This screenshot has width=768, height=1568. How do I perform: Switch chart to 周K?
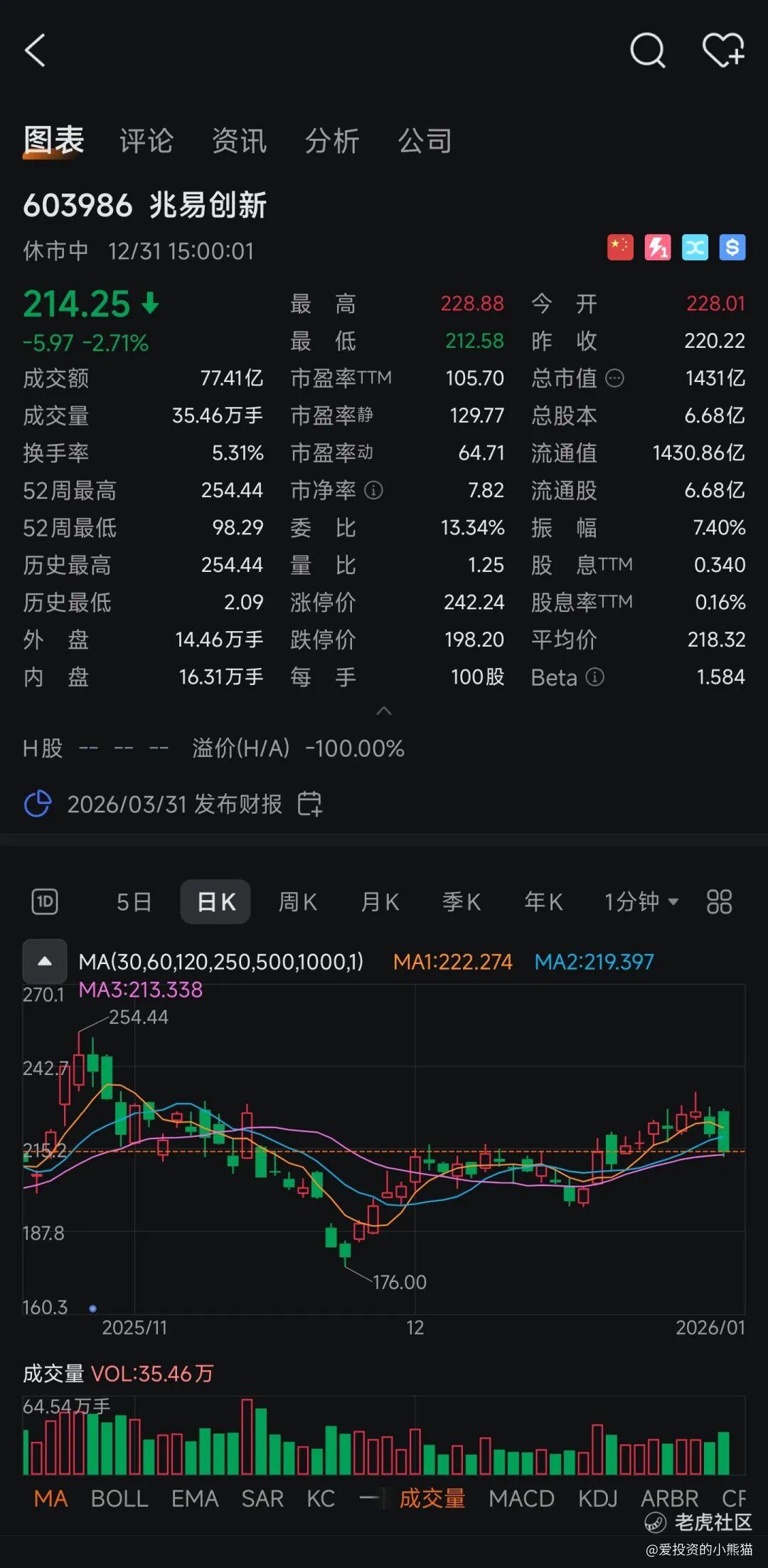(297, 902)
